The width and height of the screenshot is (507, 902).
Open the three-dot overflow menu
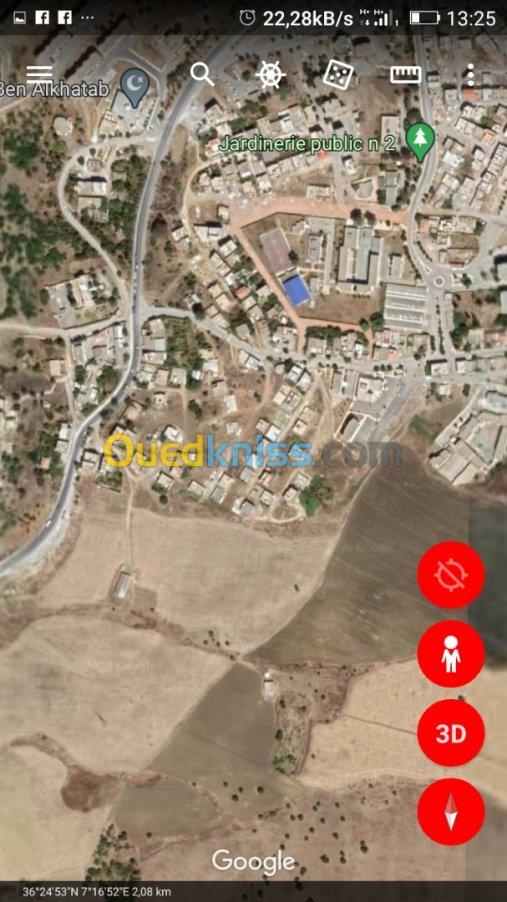(470, 75)
